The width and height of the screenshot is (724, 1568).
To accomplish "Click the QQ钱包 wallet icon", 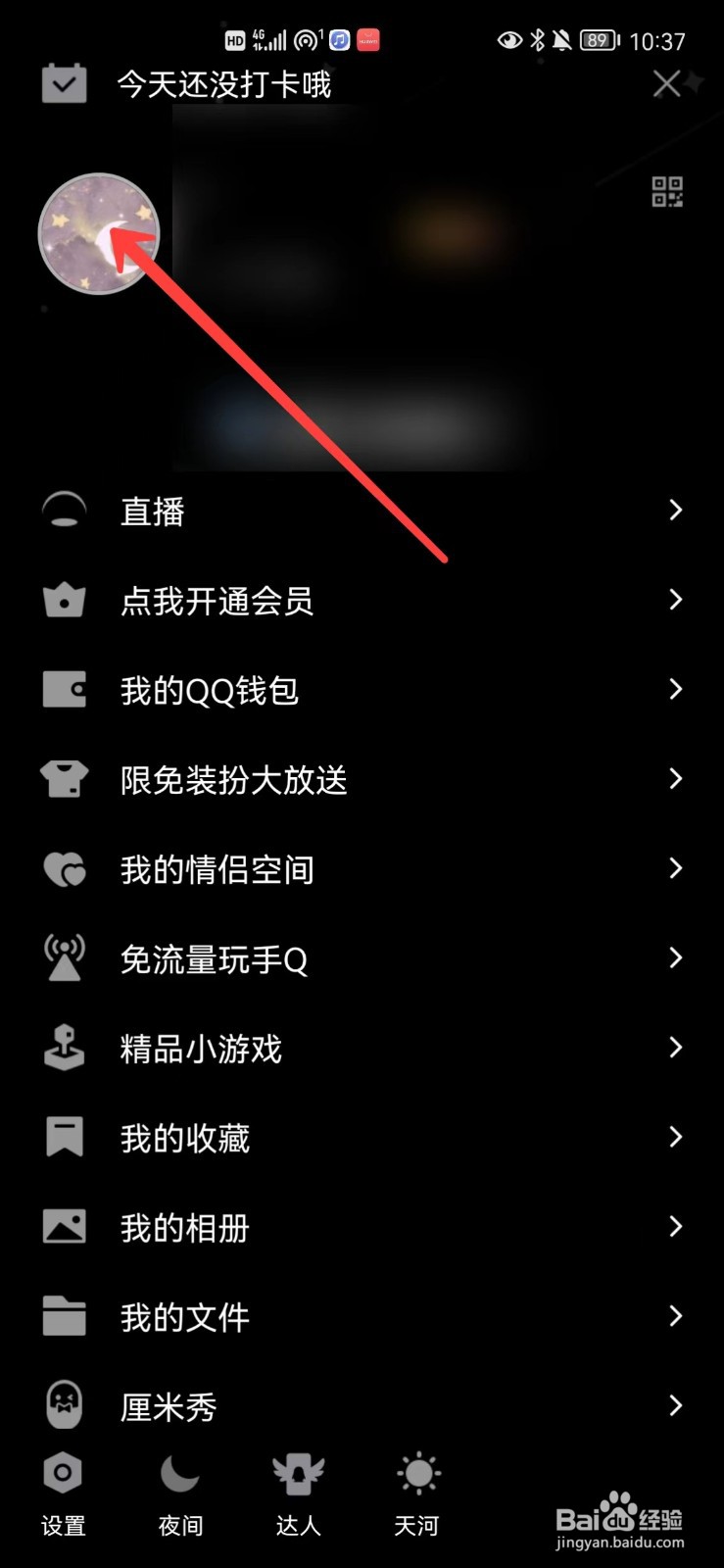I will coord(64,689).
